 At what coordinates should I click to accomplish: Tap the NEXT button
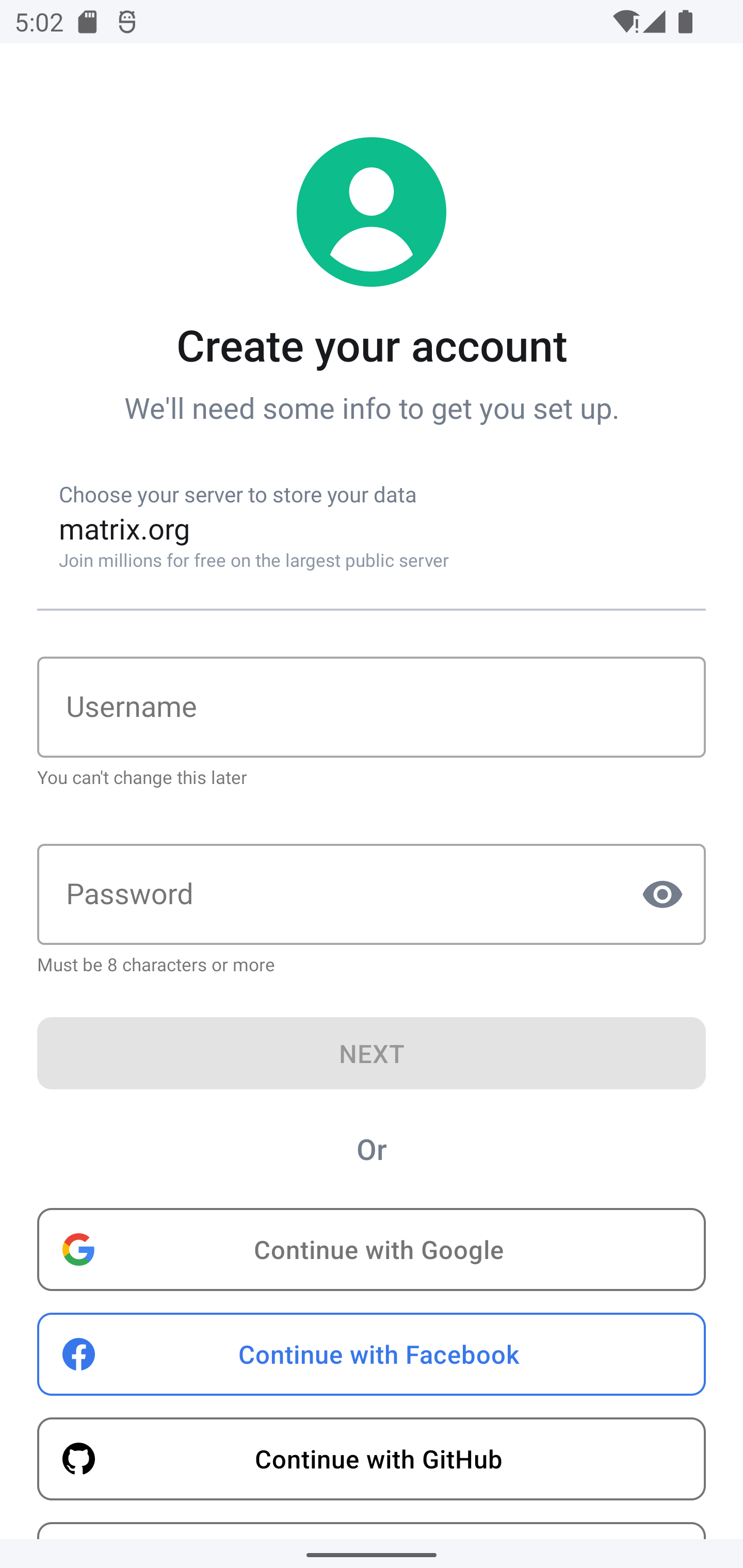[370, 1053]
